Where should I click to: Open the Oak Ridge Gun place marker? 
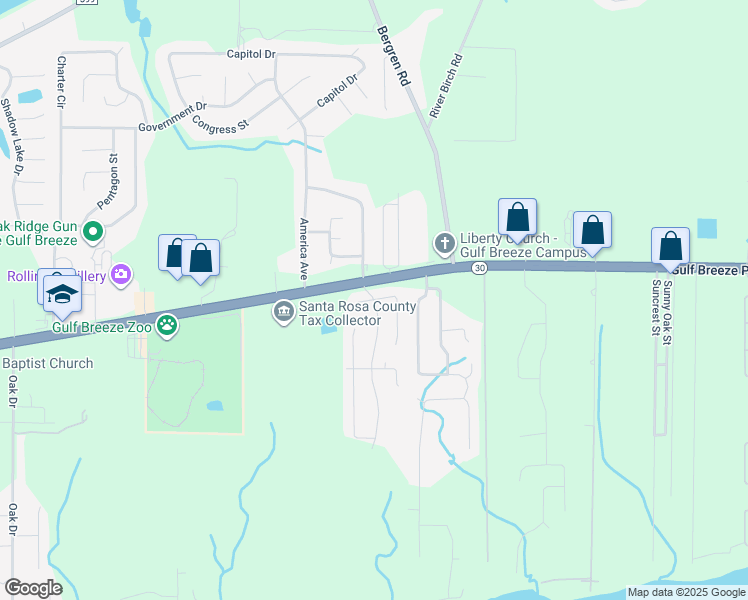pos(93,233)
